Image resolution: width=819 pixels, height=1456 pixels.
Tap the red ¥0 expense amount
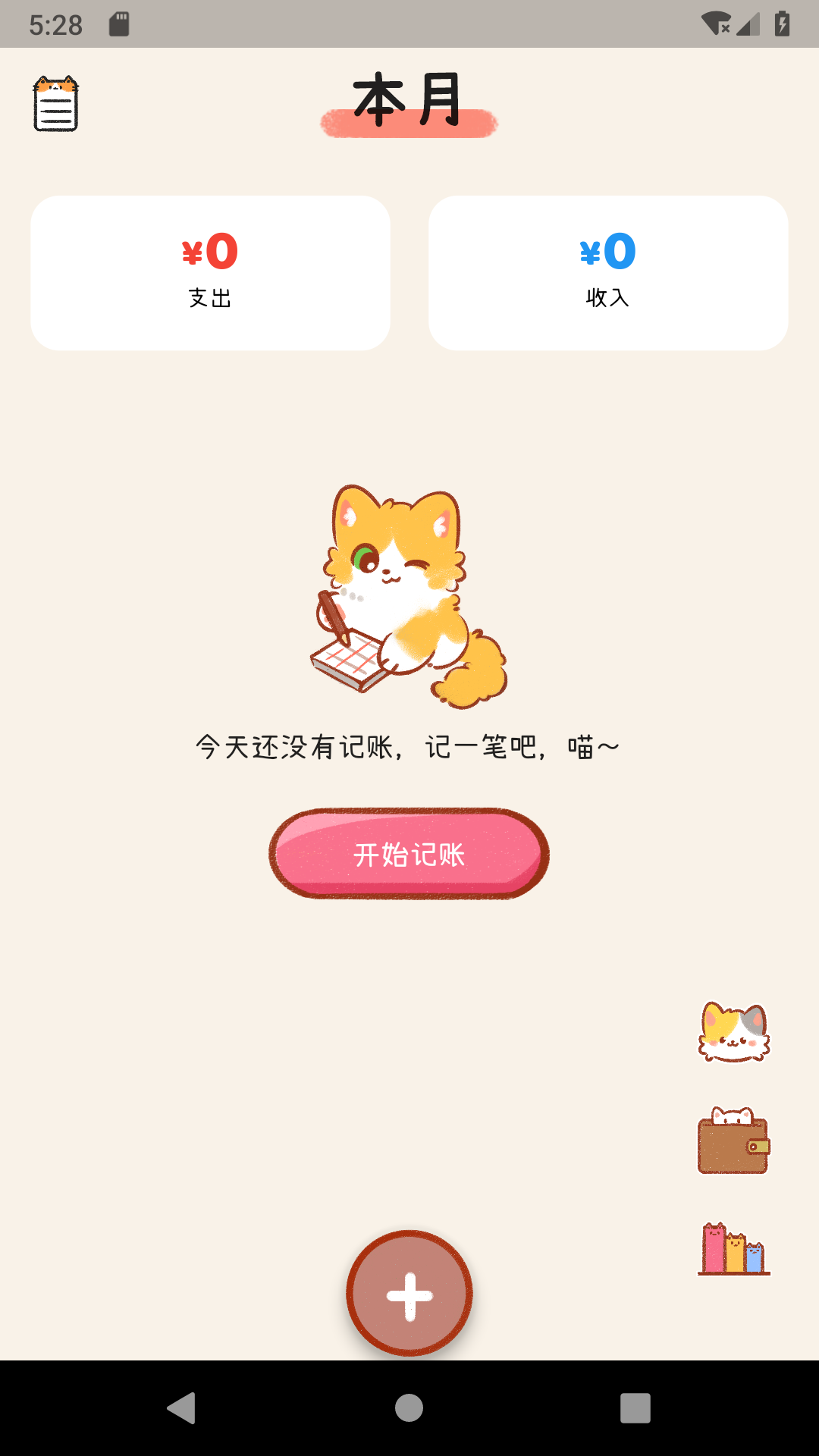click(209, 251)
